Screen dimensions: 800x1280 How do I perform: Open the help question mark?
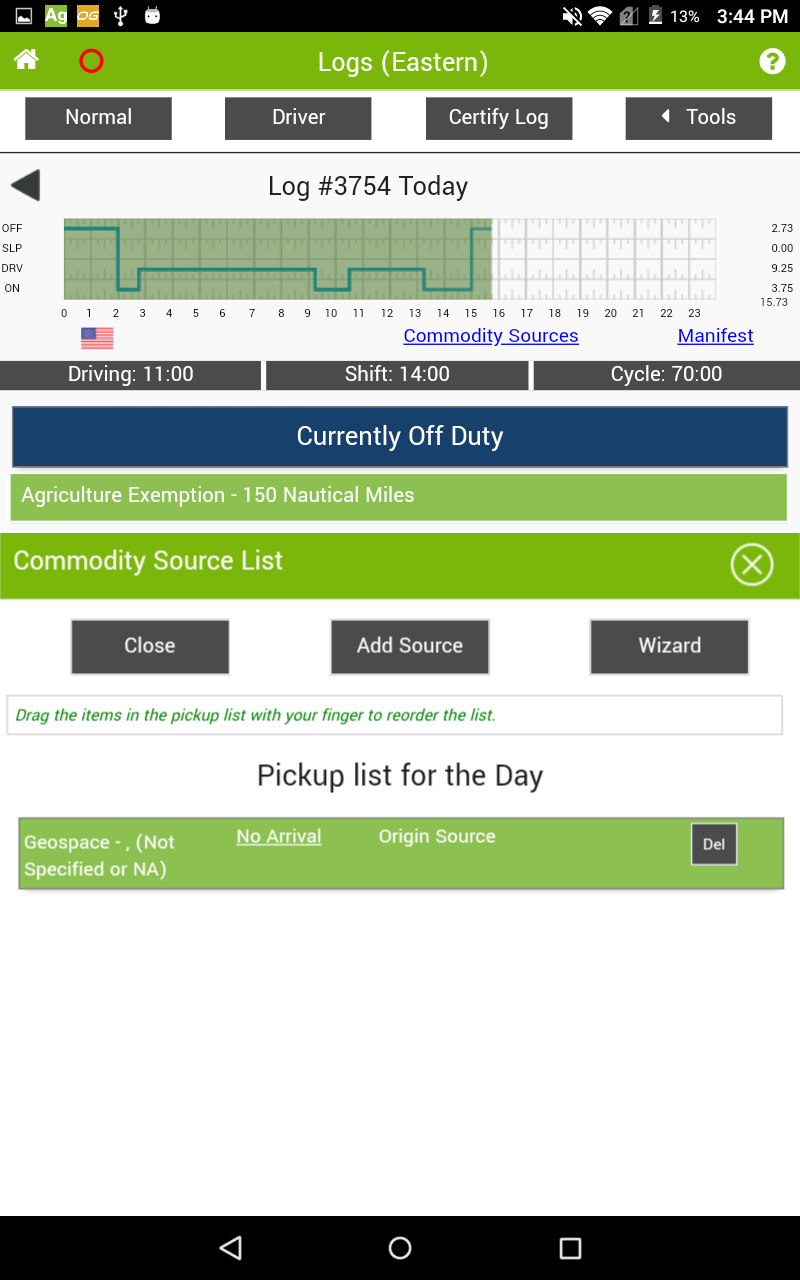coord(772,61)
